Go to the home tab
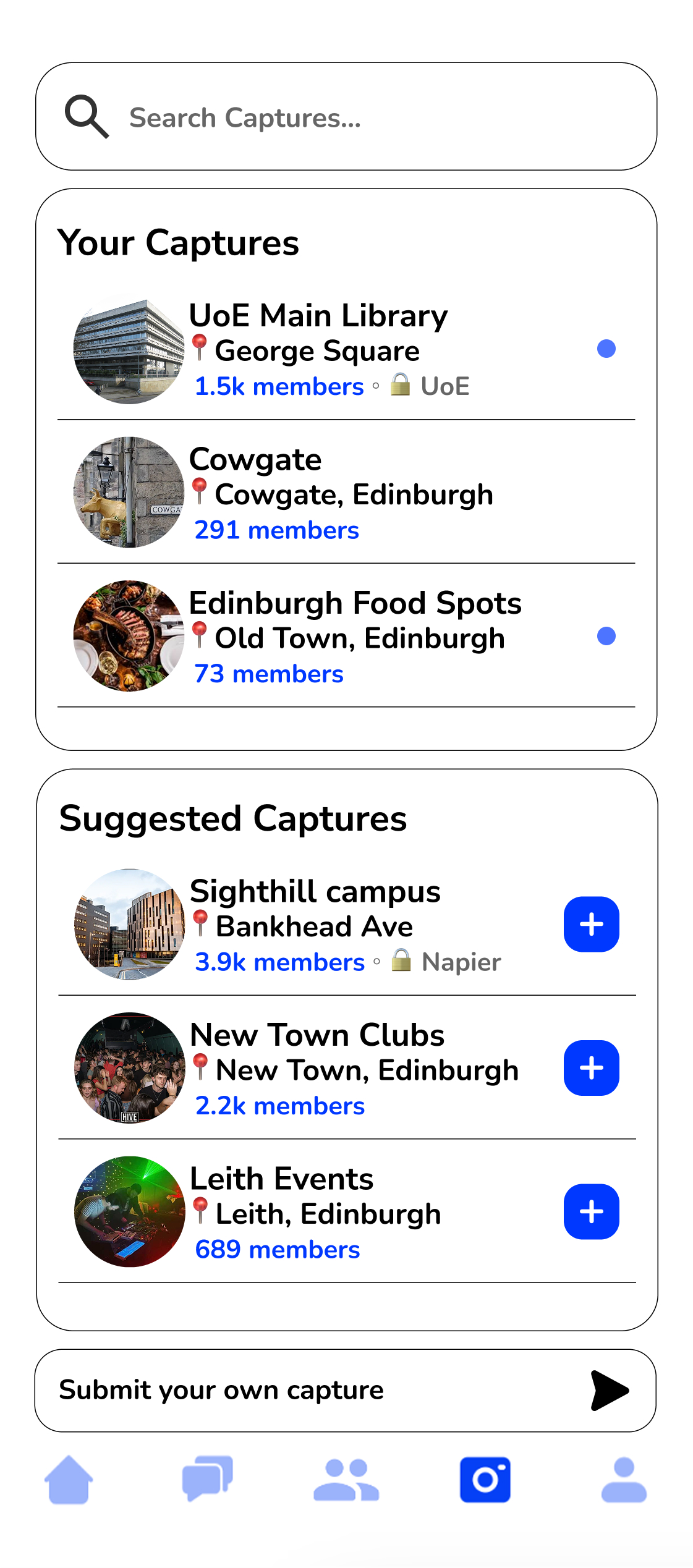Viewport: 693px width, 1568px height. pyautogui.click(x=69, y=1480)
